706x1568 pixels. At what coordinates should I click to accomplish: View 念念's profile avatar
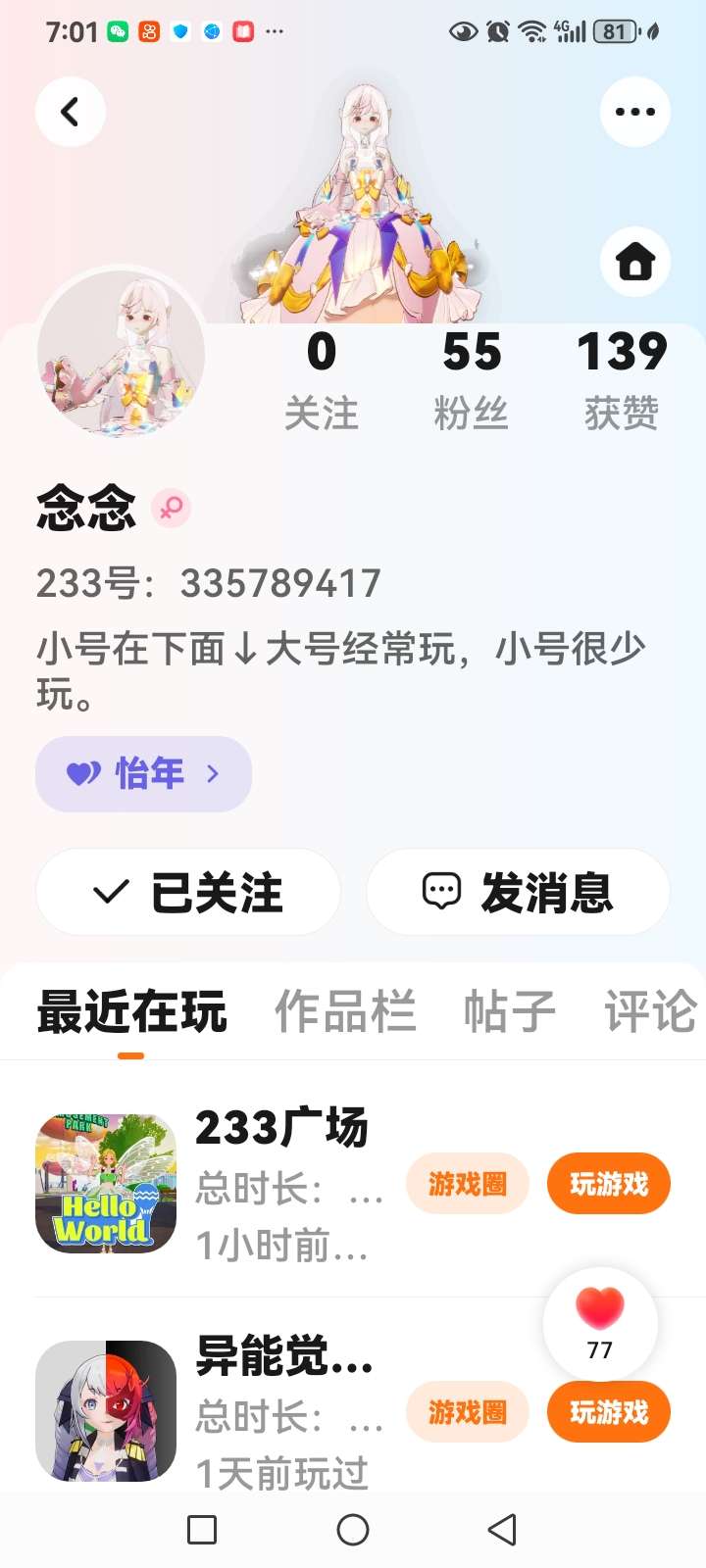[122, 353]
